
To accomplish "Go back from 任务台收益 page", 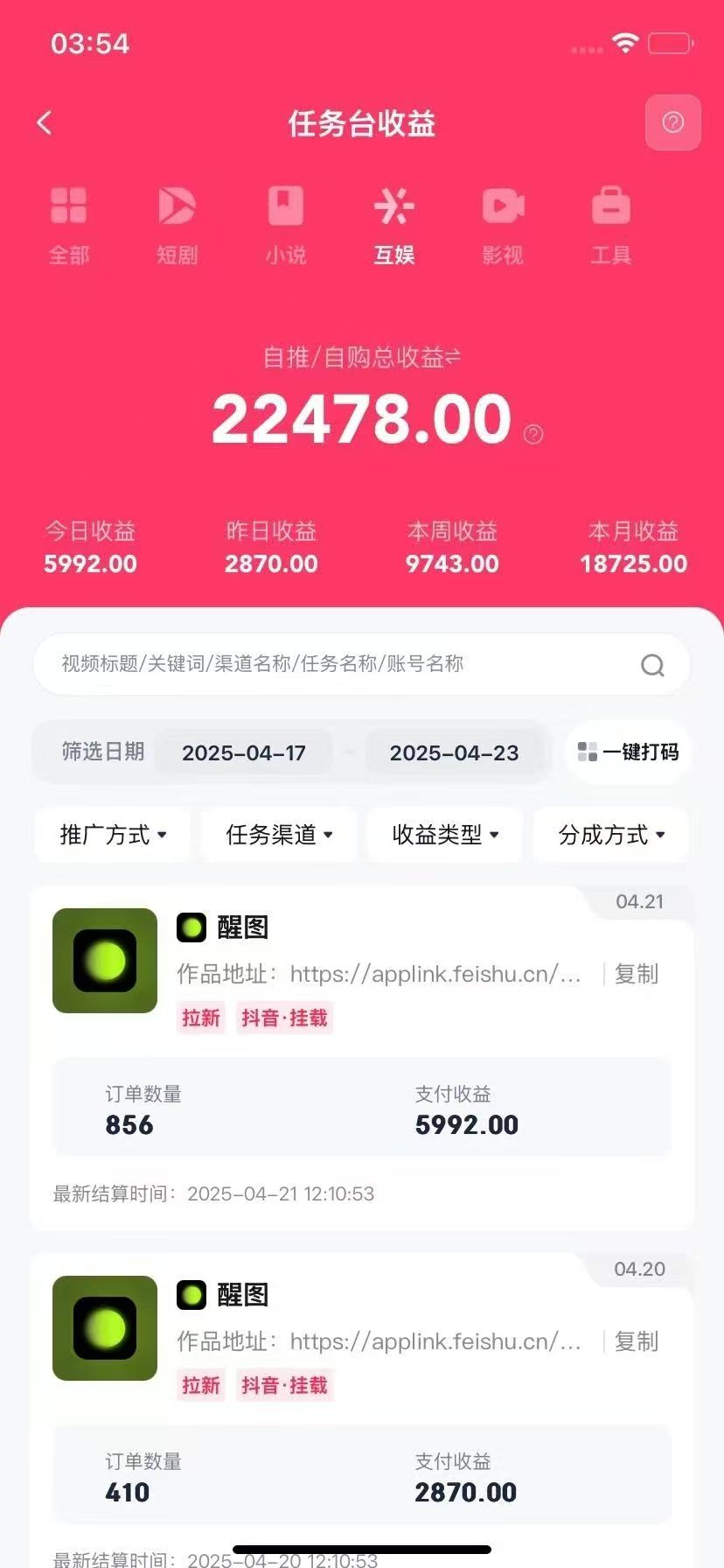I will [45, 123].
